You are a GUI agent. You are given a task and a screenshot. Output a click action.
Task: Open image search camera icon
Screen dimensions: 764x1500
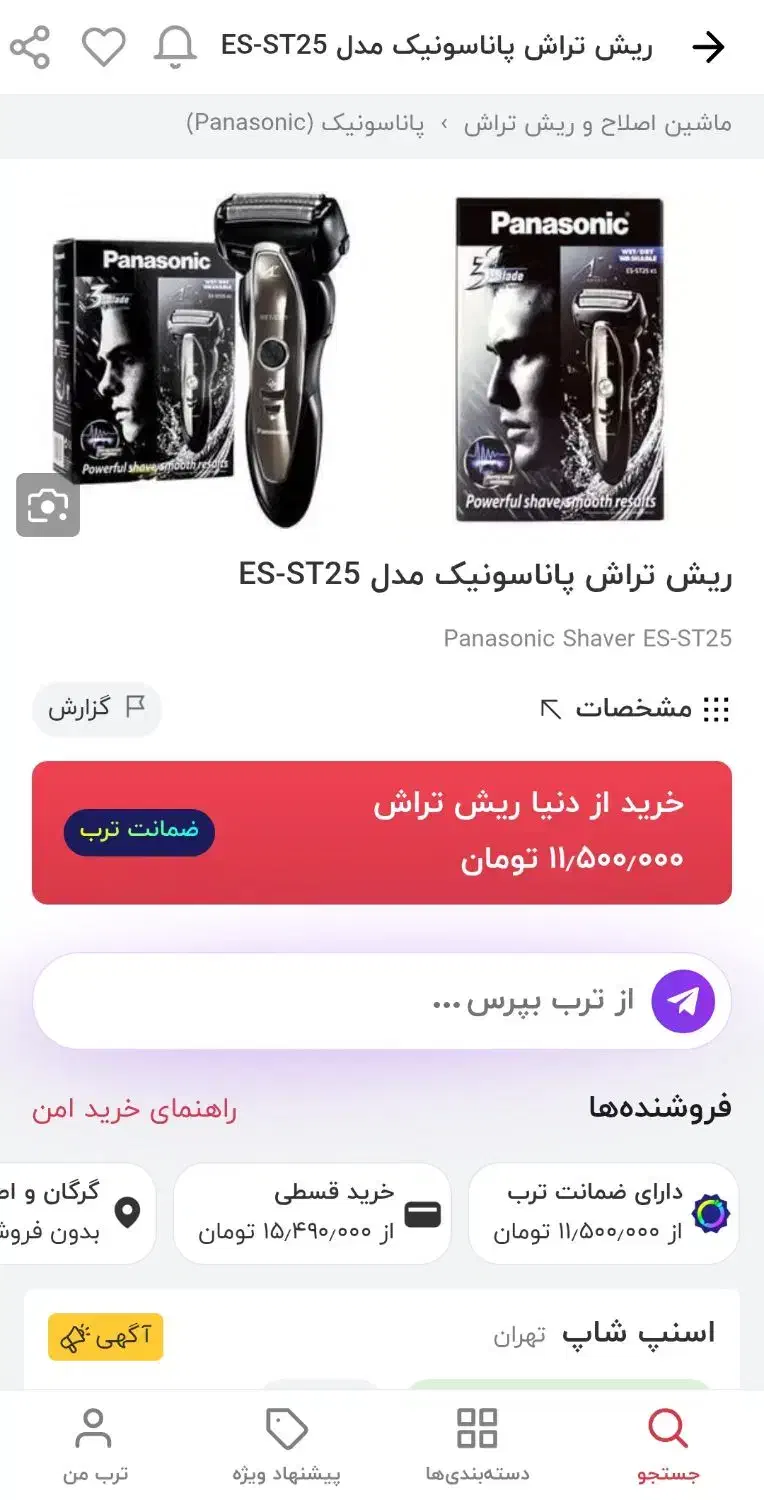click(x=48, y=506)
